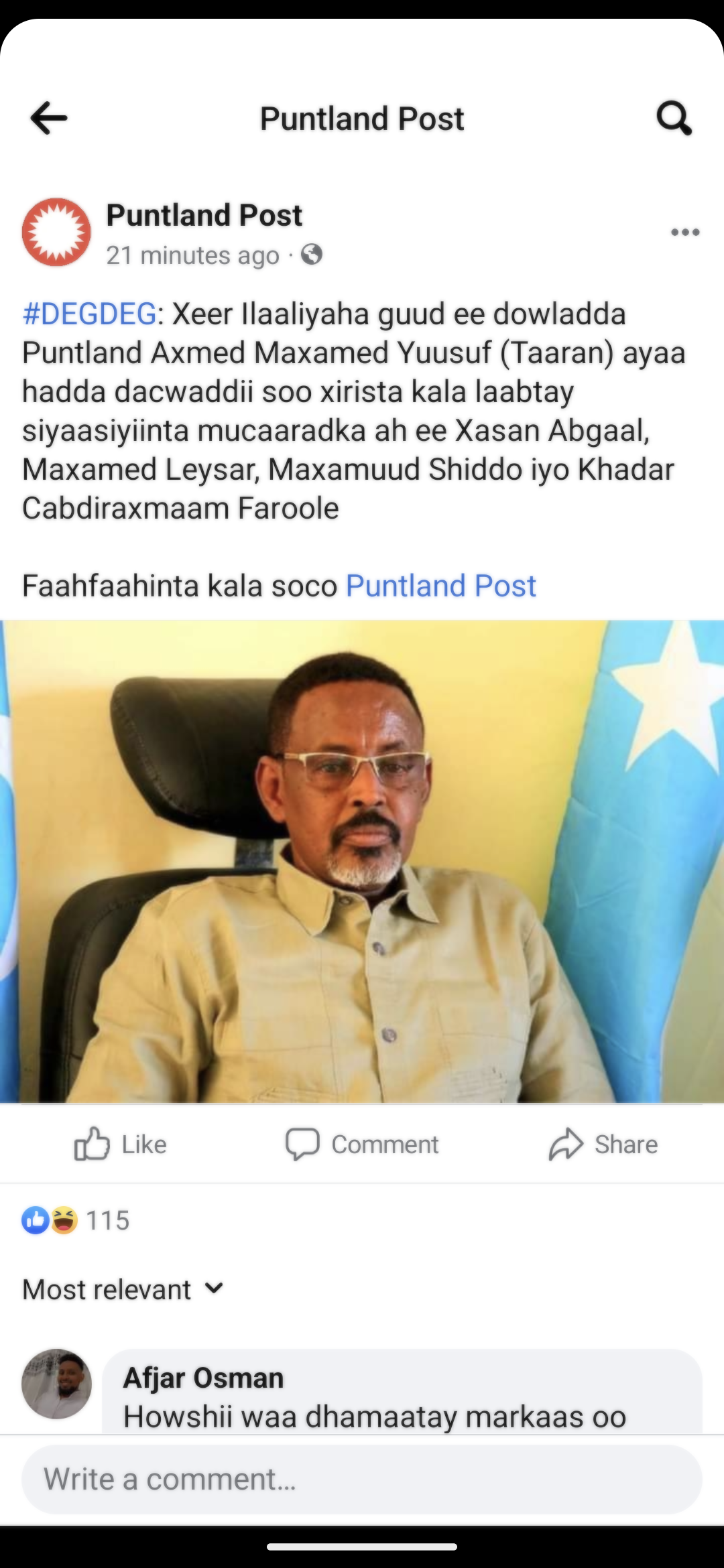This screenshot has height=1568, width=724.
Task: Focus the Write a comment field
Action: tap(362, 1479)
